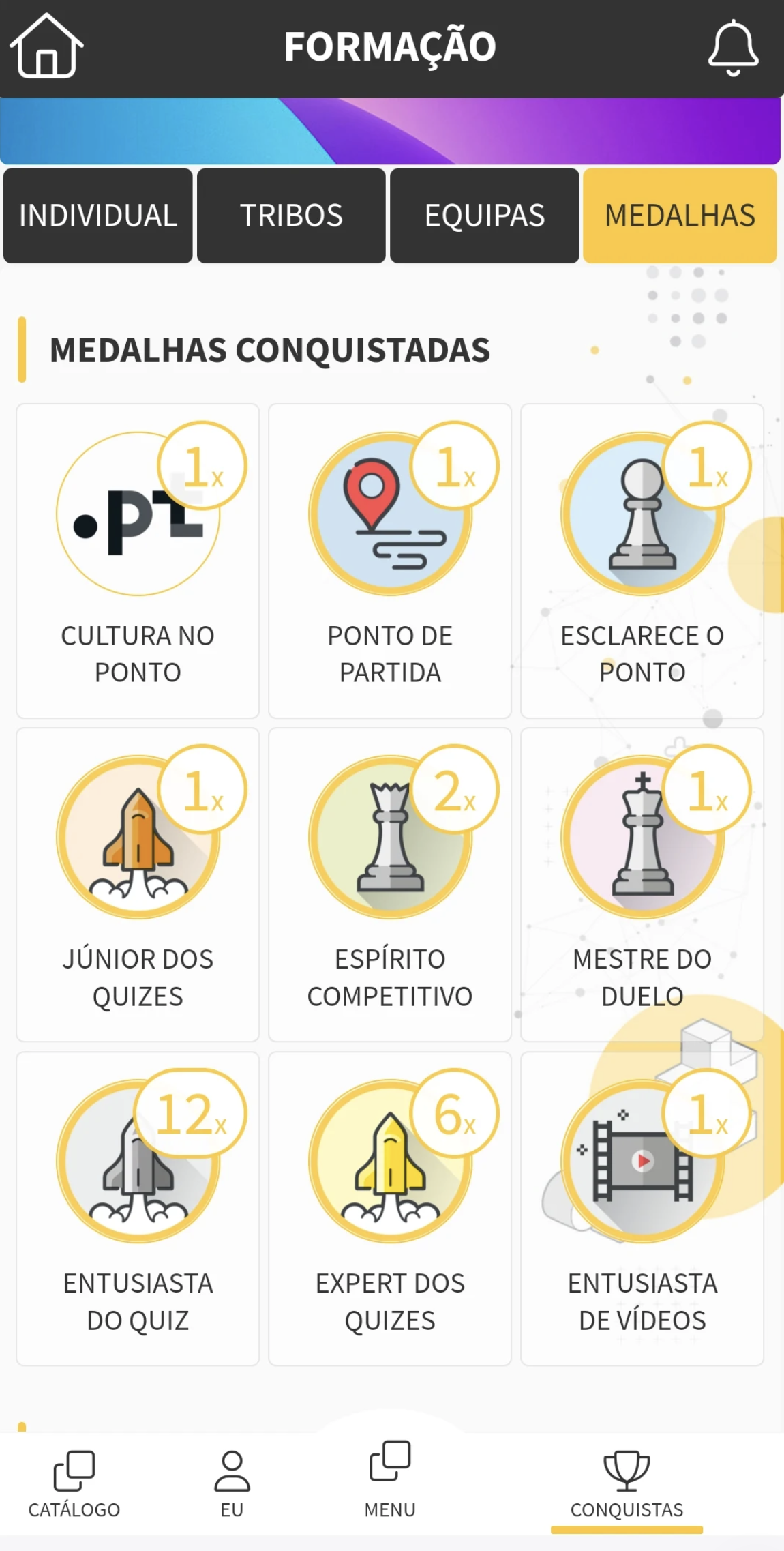Open the Eu profile tab
784x1551 pixels.
point(232,1484)
